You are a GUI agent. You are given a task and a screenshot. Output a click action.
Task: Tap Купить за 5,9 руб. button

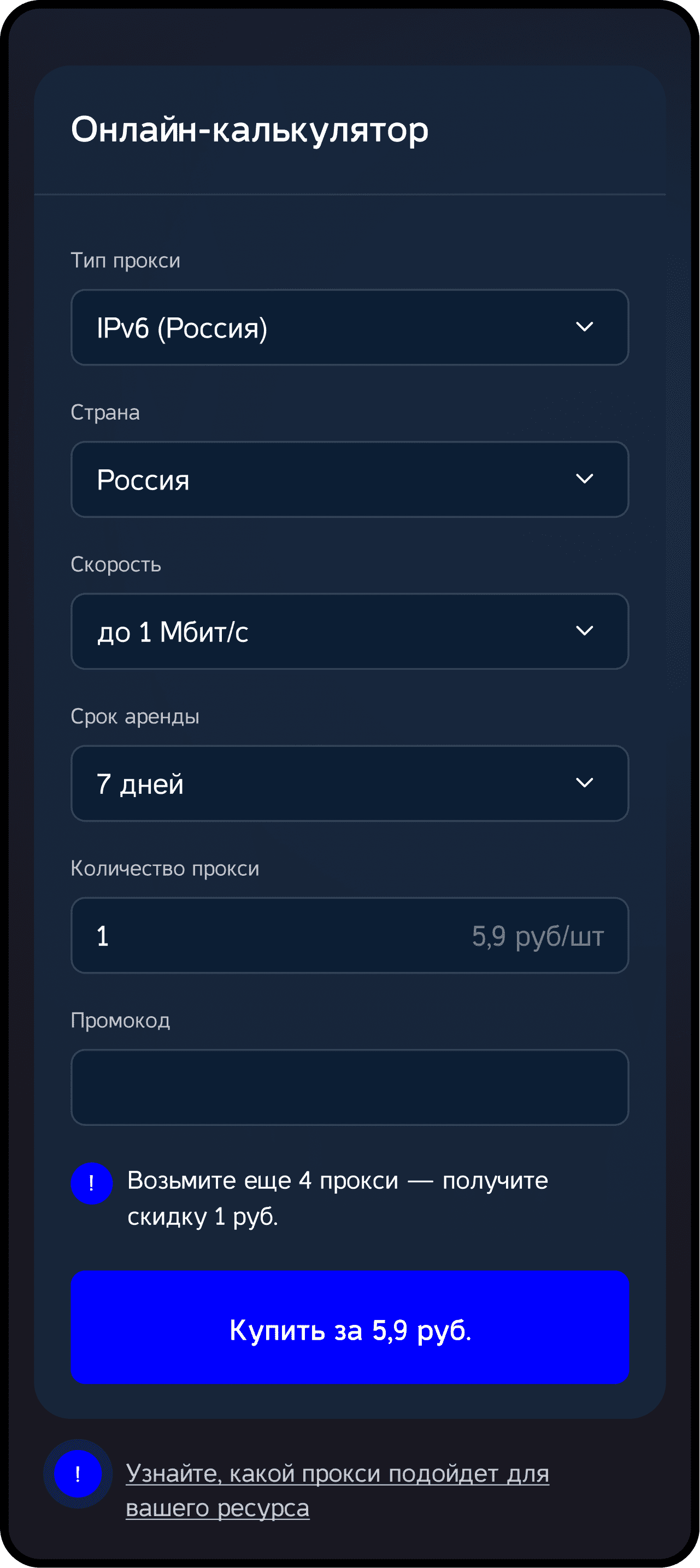click(349, 1330)
